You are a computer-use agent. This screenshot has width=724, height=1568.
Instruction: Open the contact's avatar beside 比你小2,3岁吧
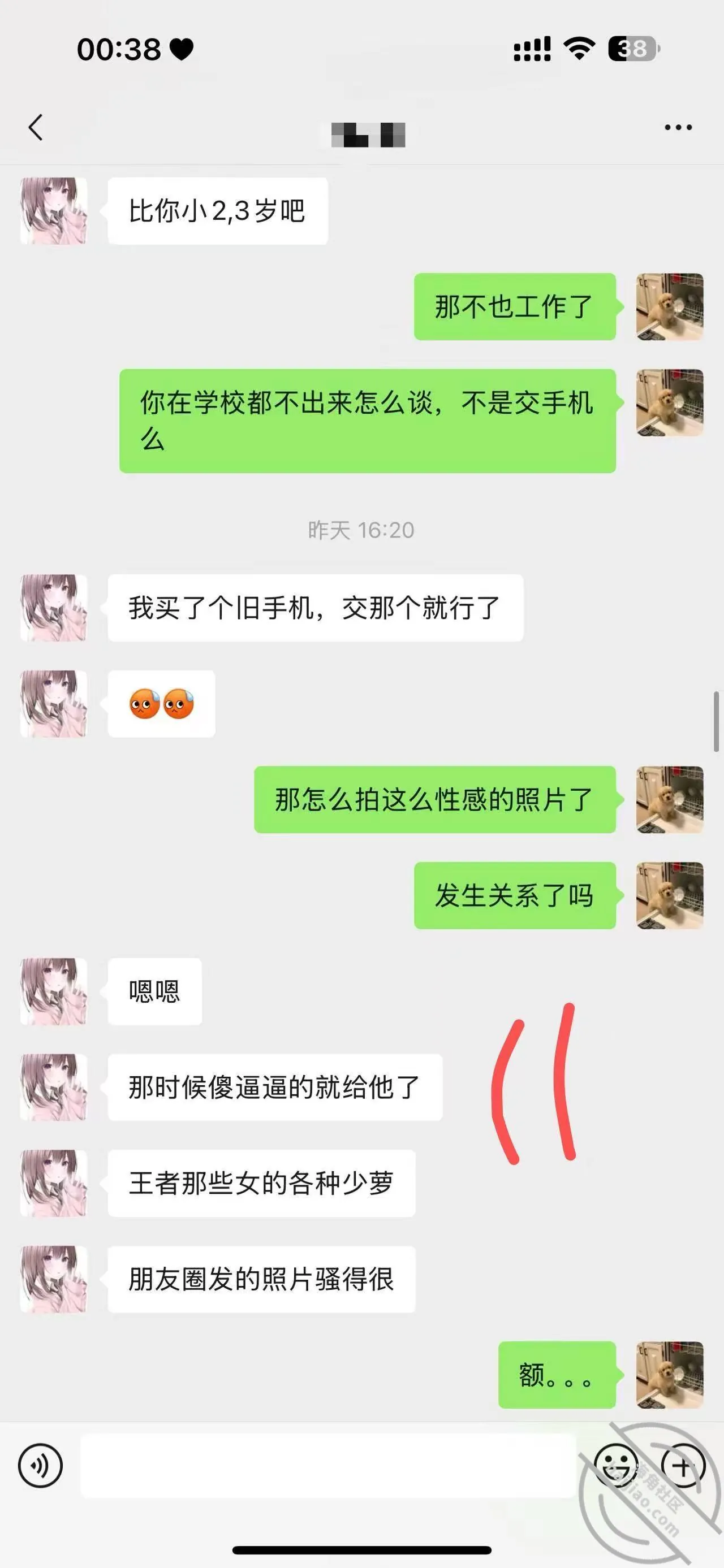(54, 211)
